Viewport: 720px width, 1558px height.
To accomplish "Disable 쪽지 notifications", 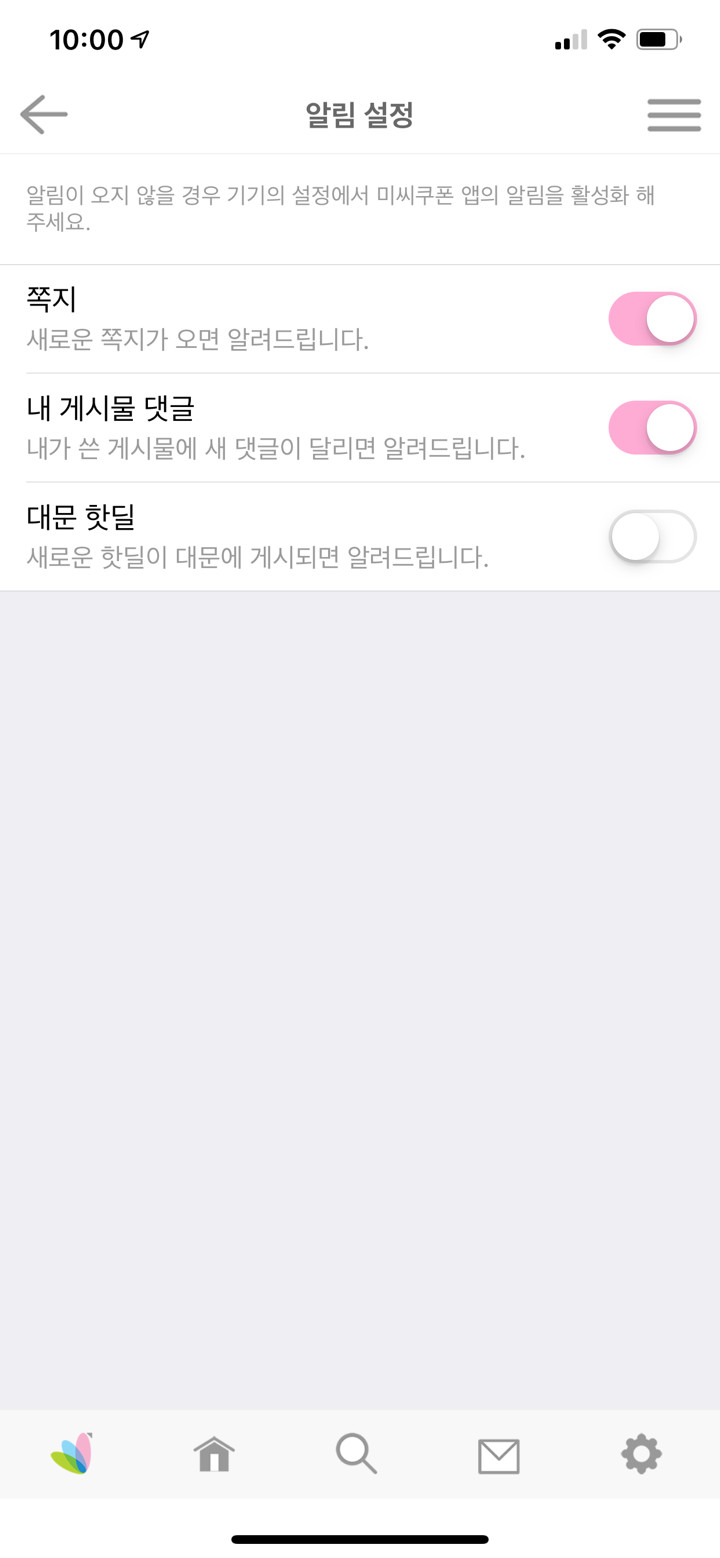I will point(652,318).
